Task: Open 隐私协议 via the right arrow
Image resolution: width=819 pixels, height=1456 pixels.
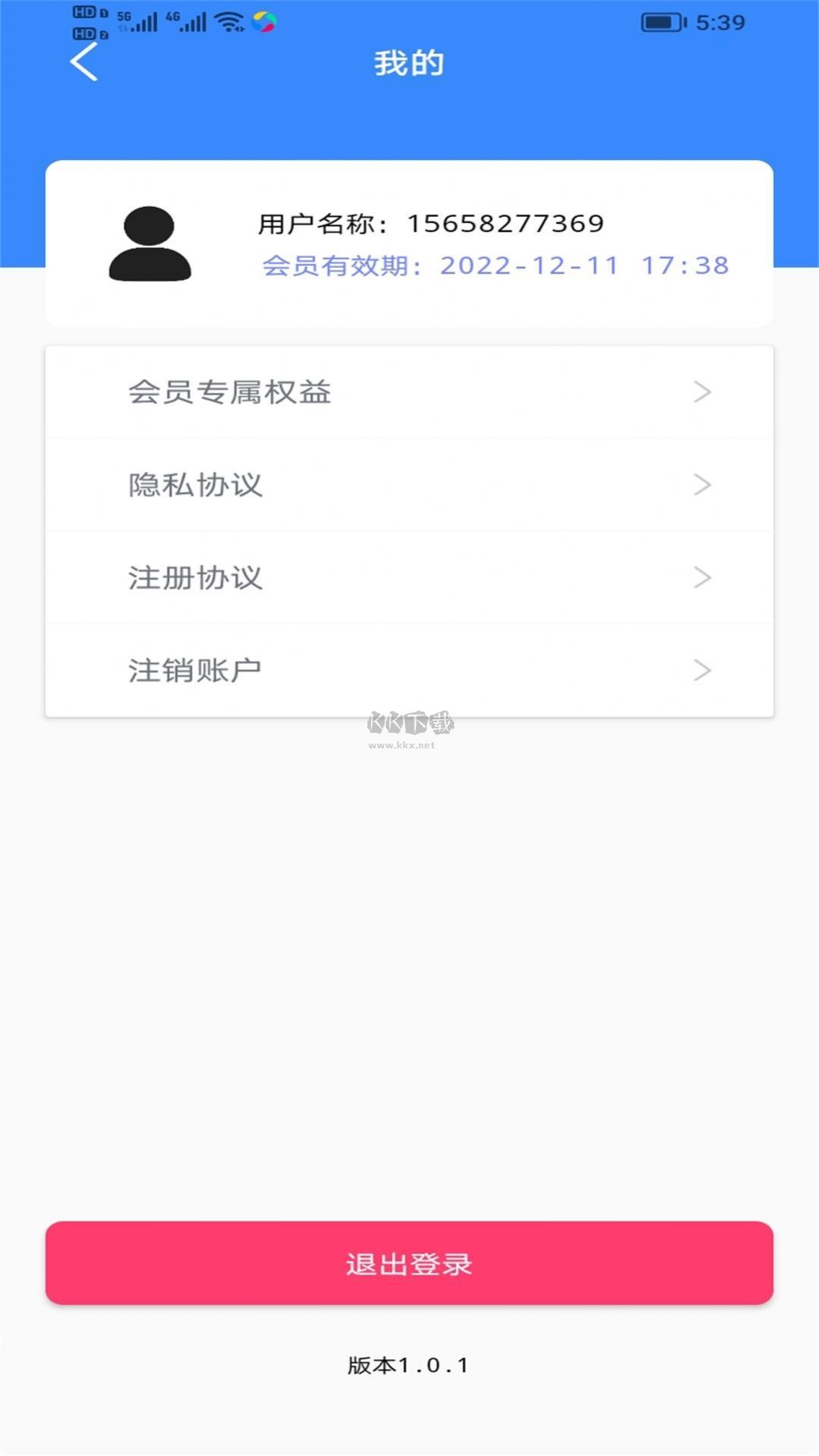Action: [703, 485]
